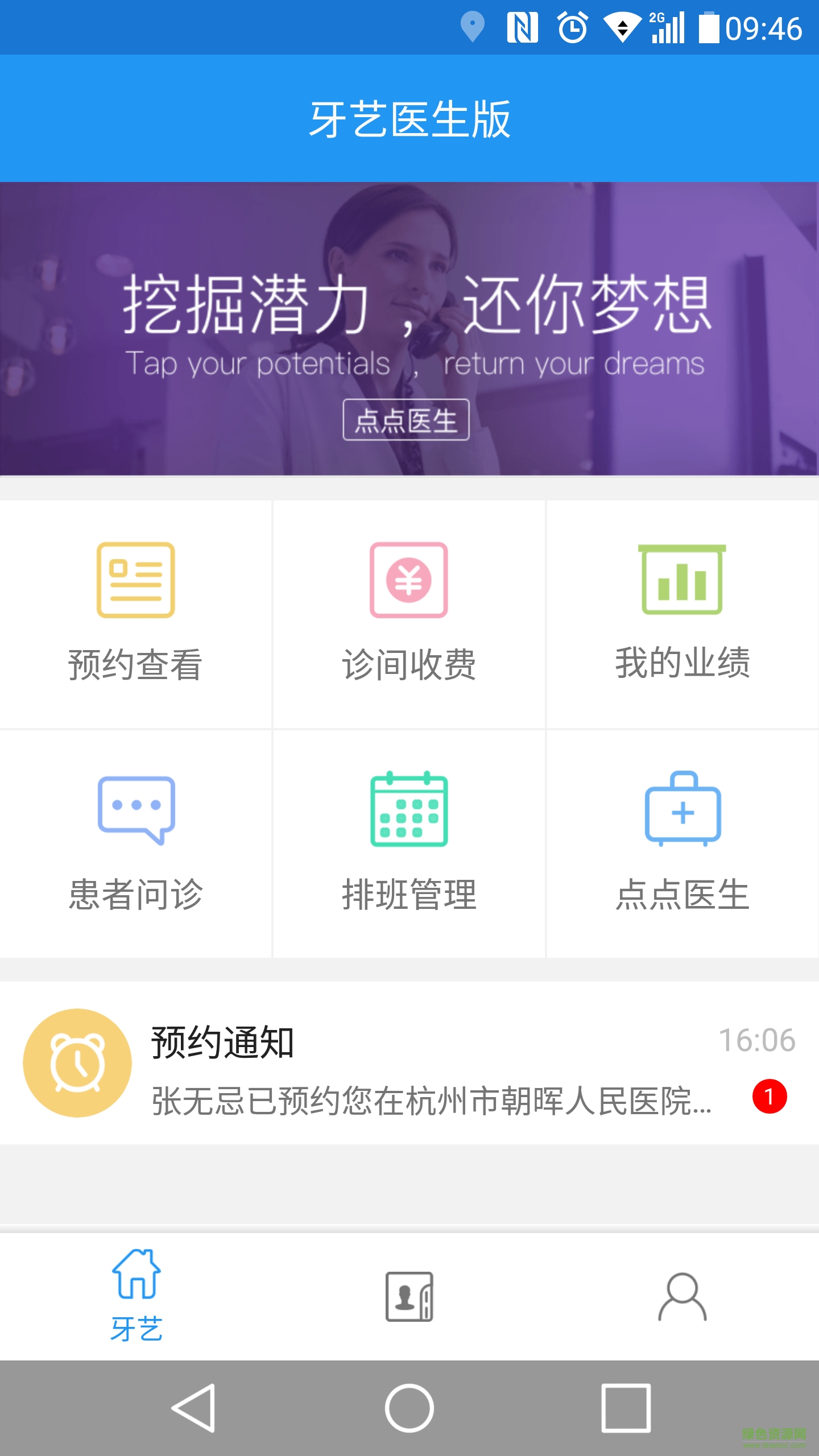Viewport: 819px width, 1456px height.
Task: Switch to the profile tab
Action: 682,1297
